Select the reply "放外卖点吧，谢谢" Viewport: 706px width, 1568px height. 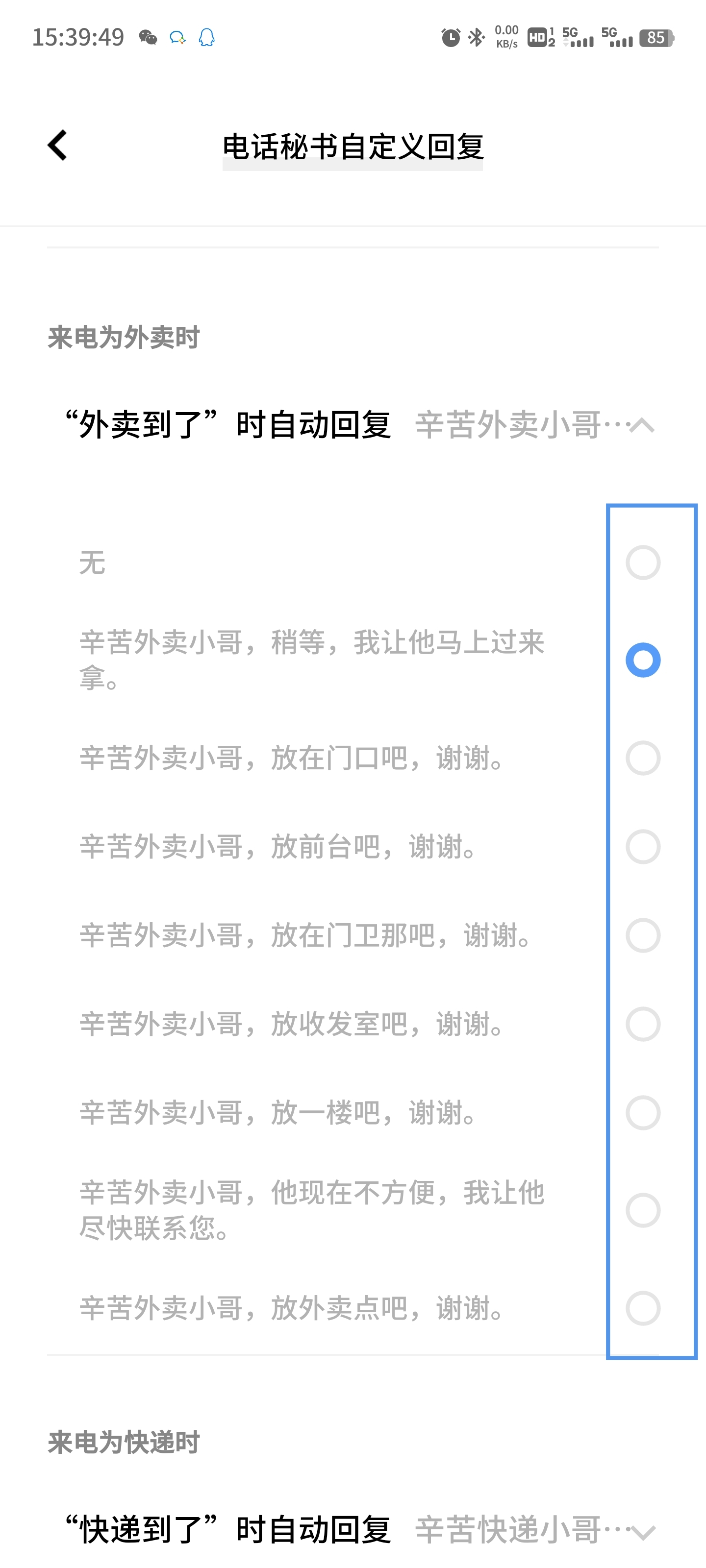click(x=643, y=1308)
